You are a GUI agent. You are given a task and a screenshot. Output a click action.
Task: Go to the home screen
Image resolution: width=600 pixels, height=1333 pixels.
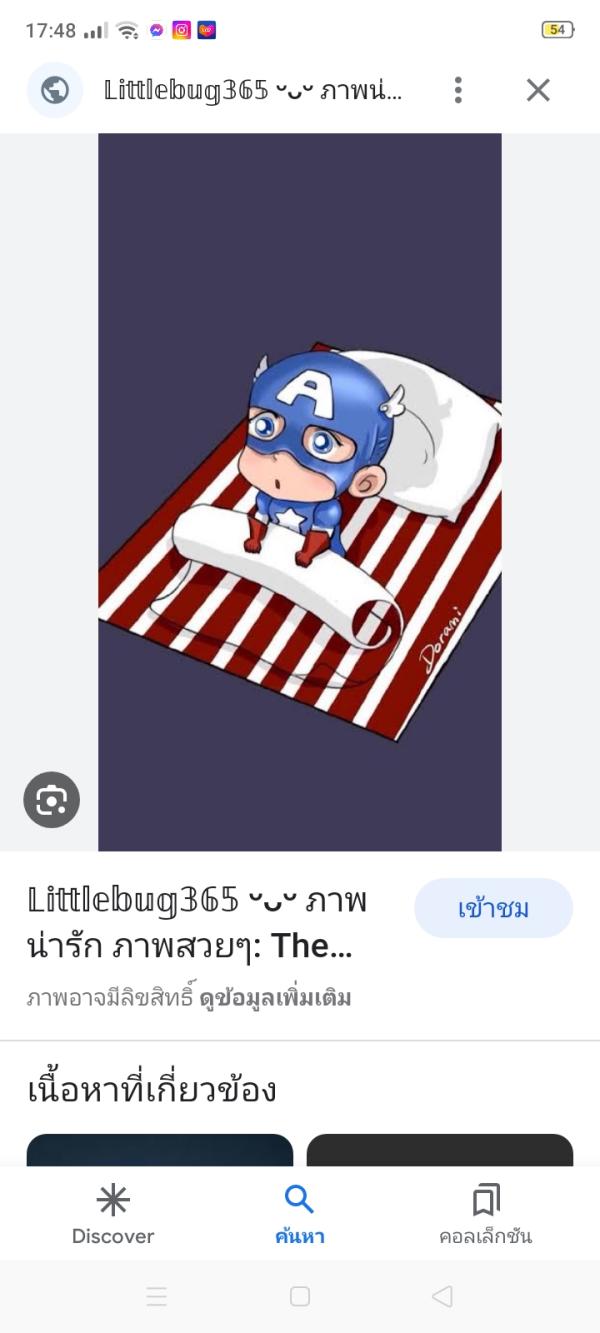point(299,1297)
